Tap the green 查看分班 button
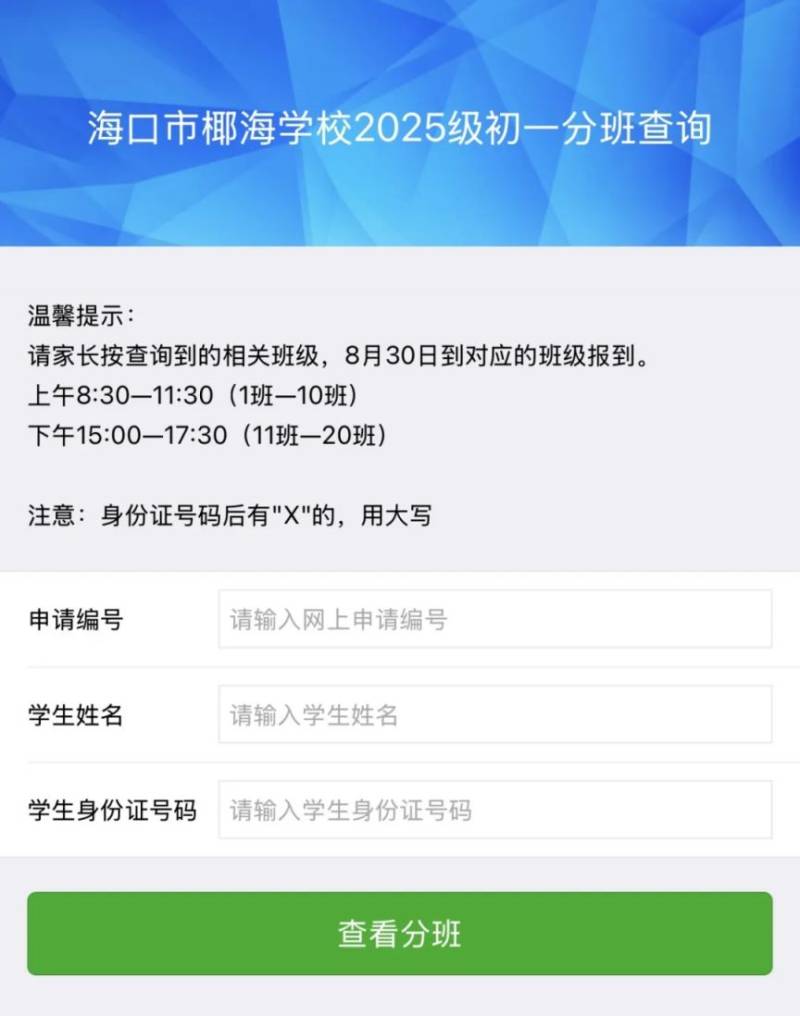The width and height of the screenshot is (800, 1016). click(400, 933)
